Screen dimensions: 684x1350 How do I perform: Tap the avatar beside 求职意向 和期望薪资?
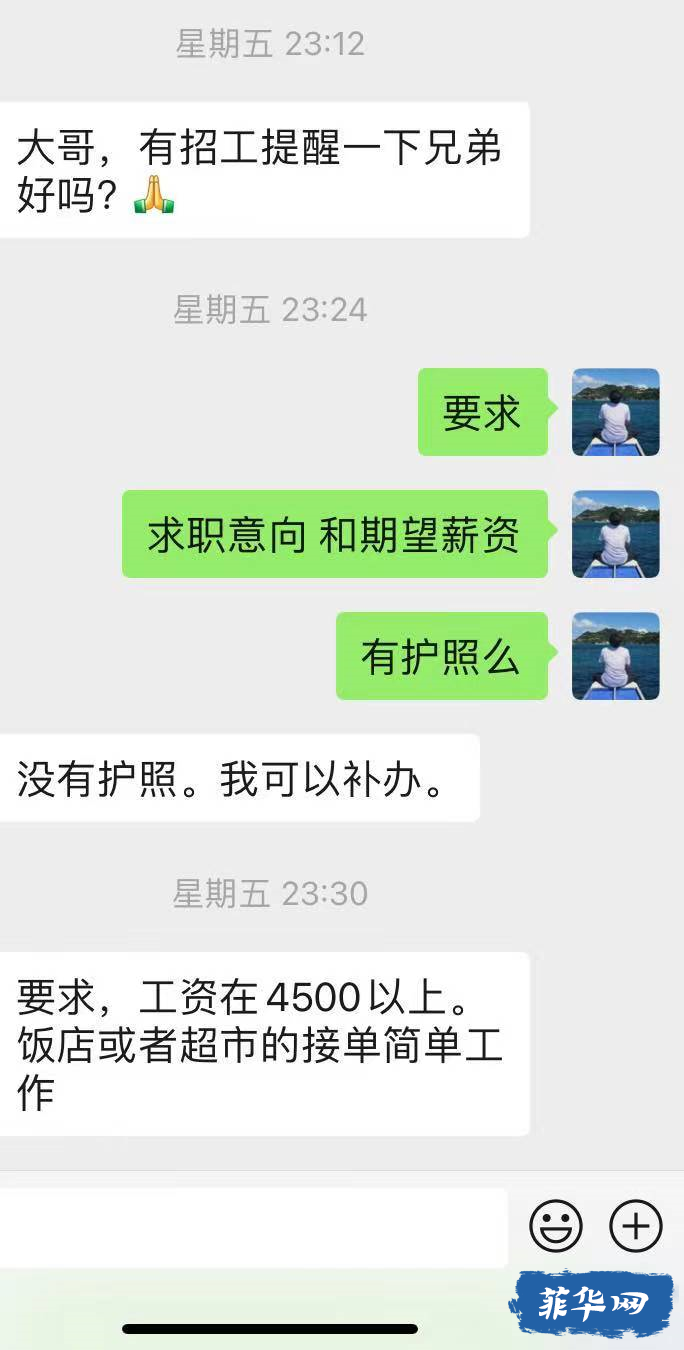click(x=615, y=534)
